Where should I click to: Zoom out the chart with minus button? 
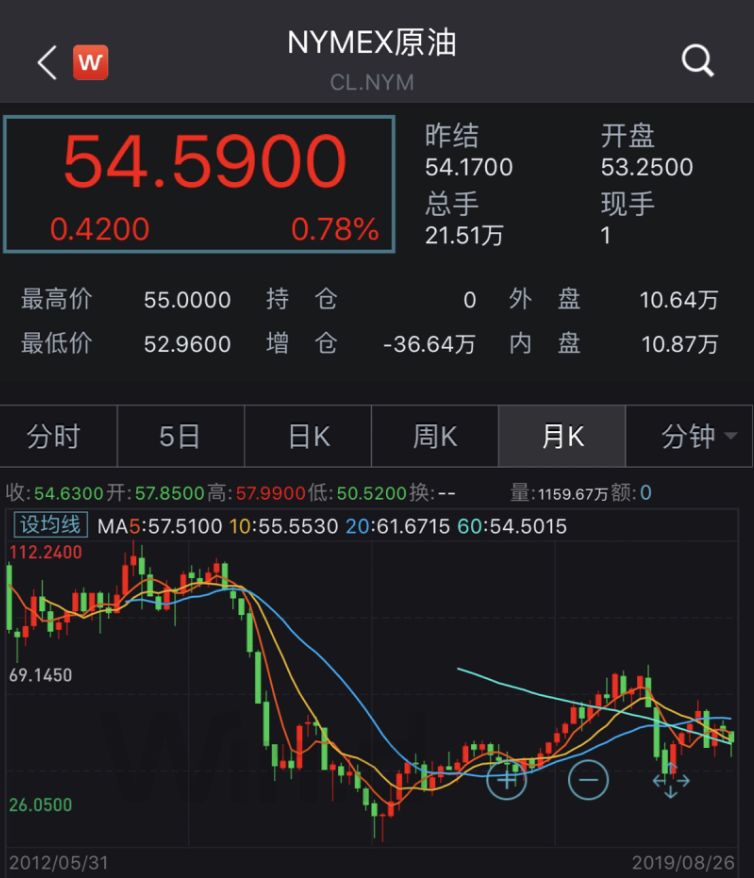588,778
